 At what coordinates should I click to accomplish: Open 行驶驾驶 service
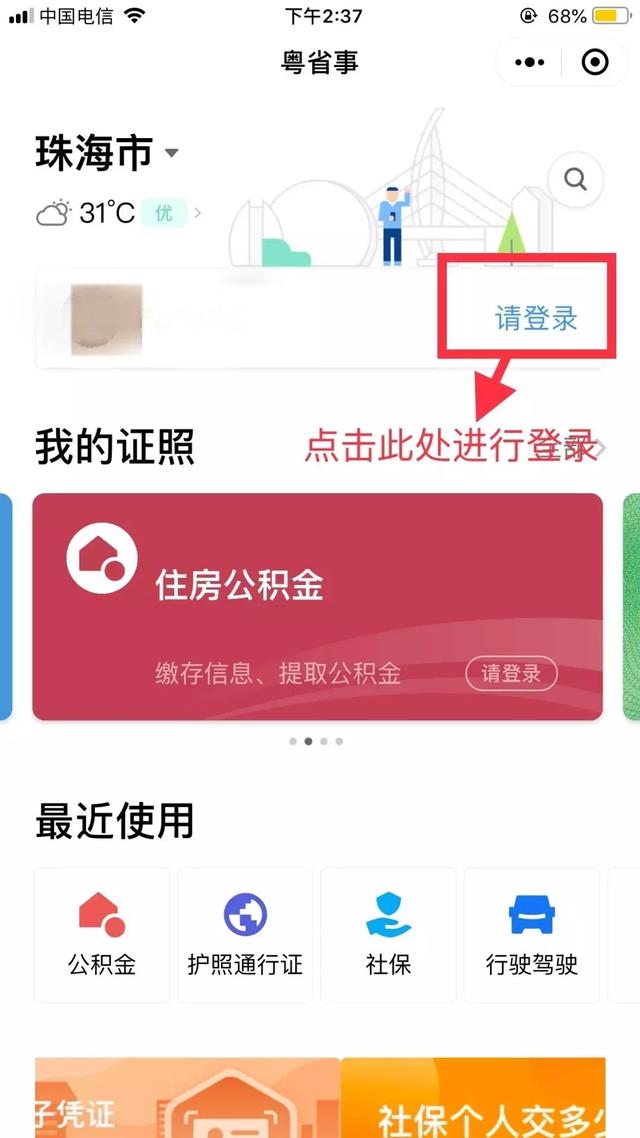pos(531,935)
